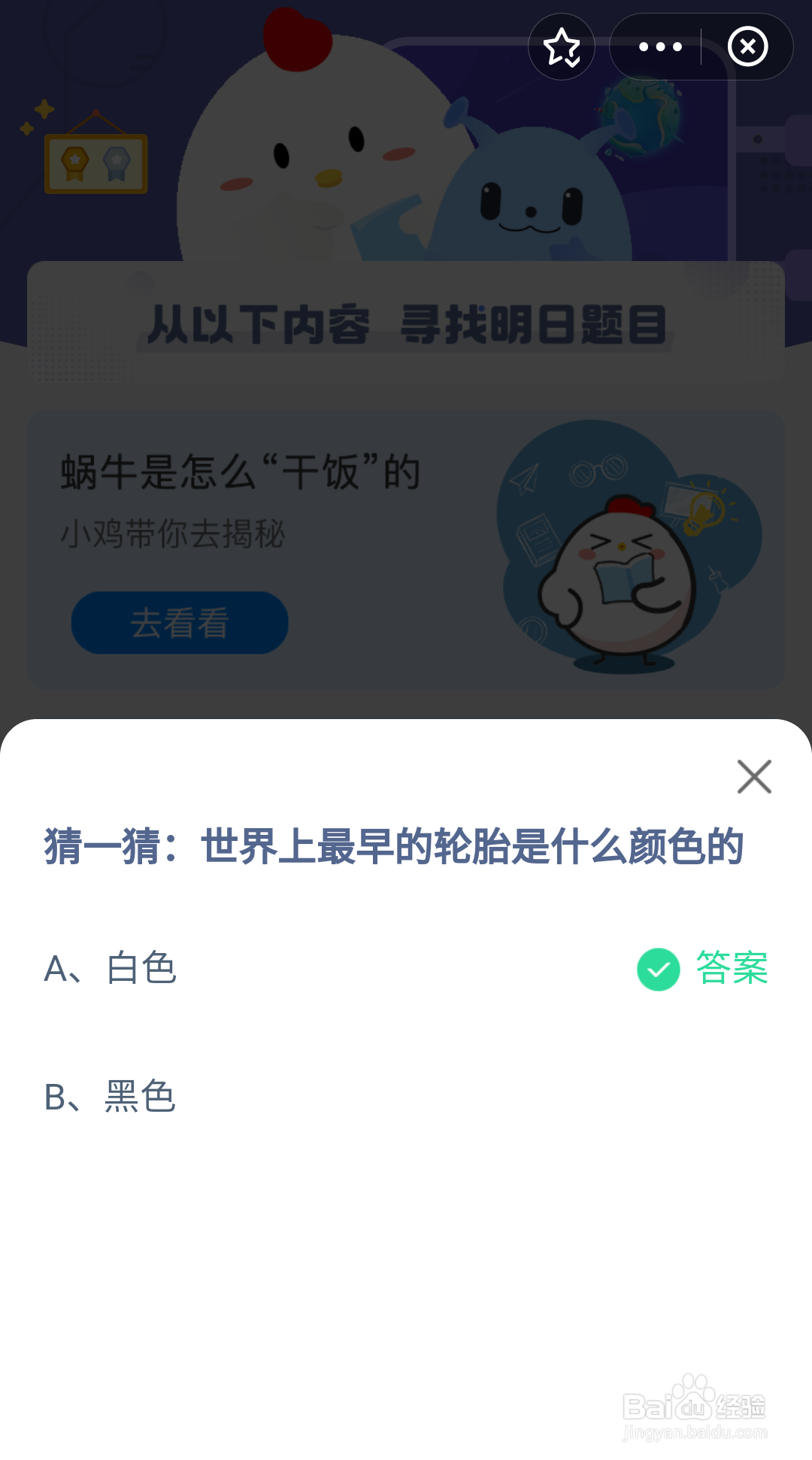Collapse the quiz answer panel
The width and height of the screenshot is (812, 1460).
tap(754, 777)
